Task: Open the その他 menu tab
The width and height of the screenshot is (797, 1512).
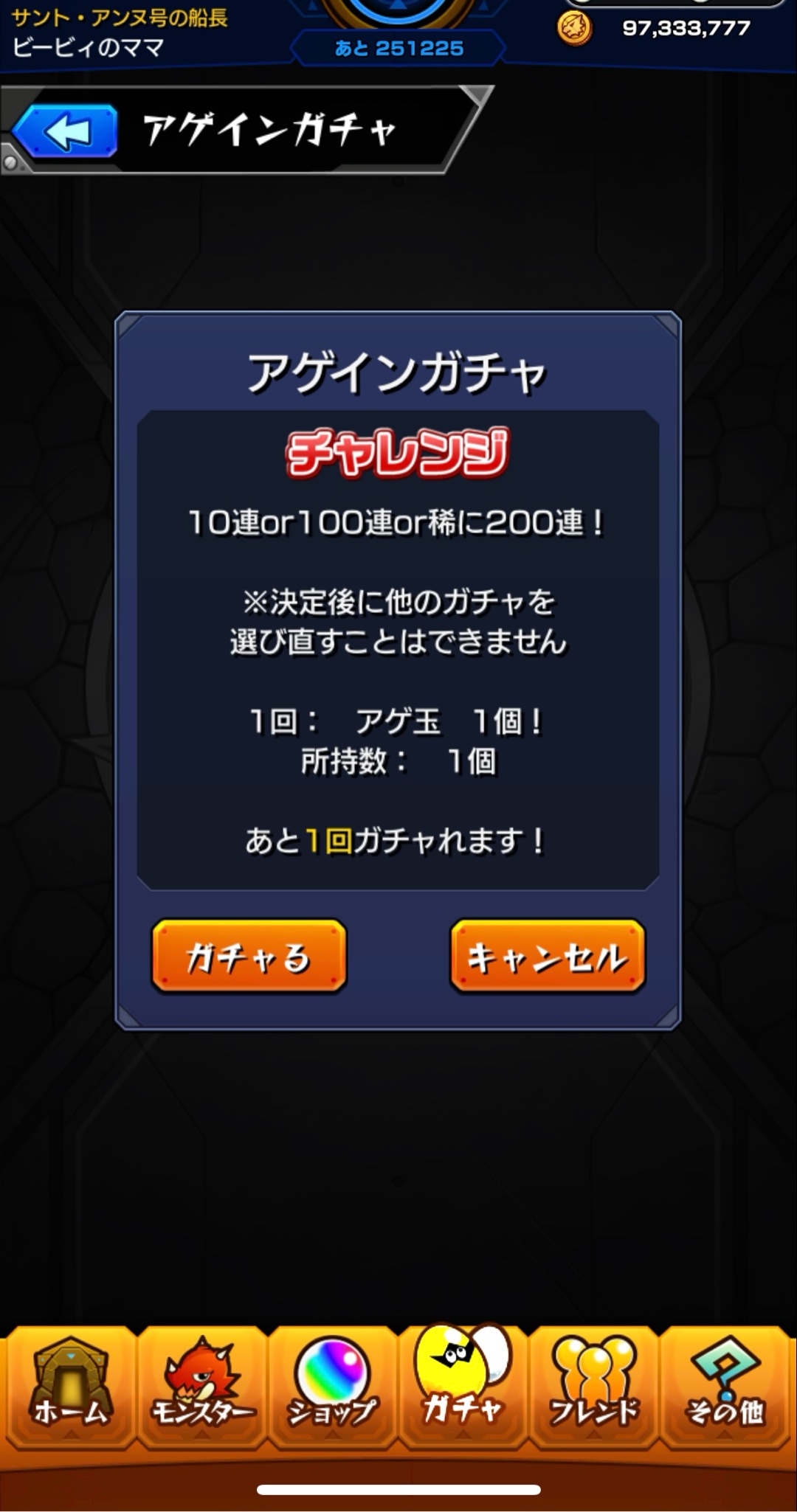Action: coord(725,1385)
